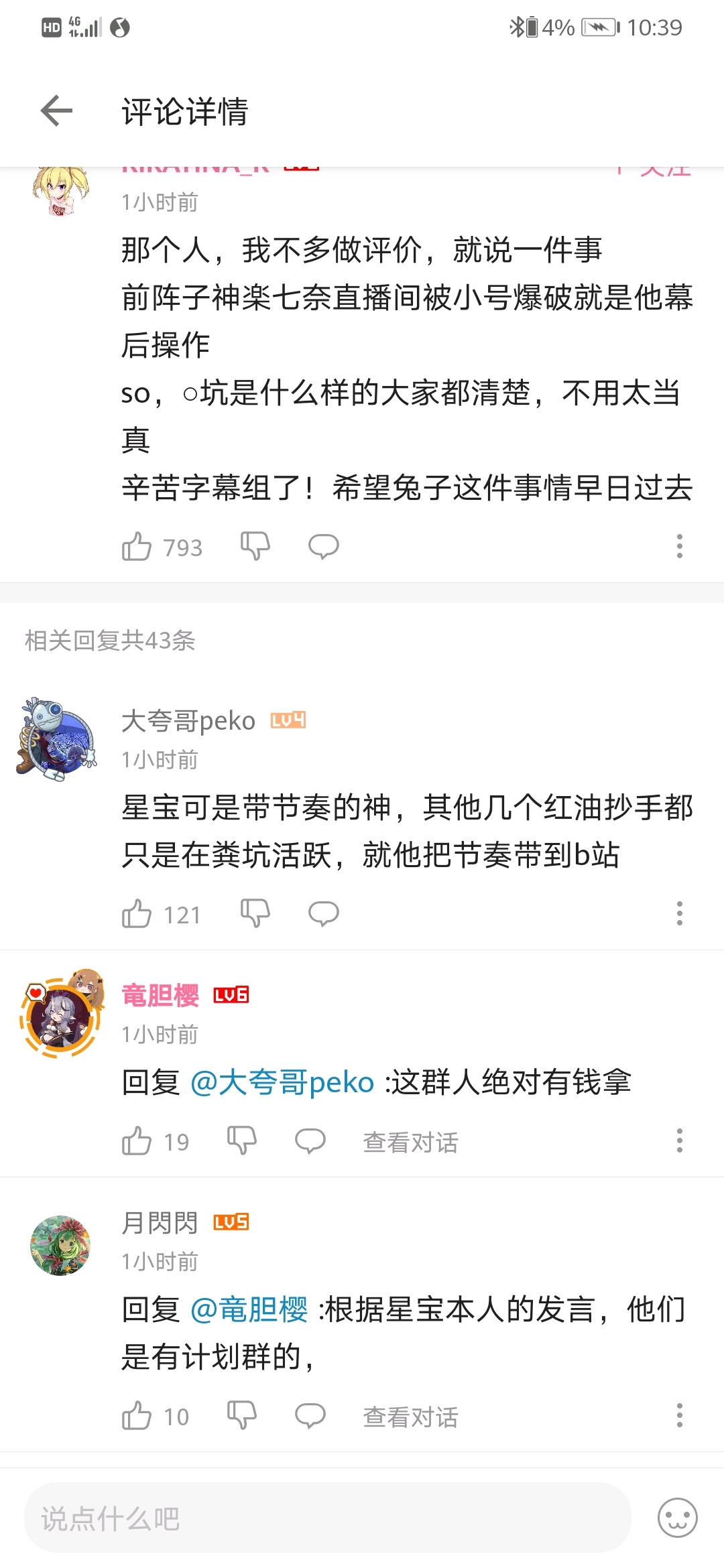This screenshot has width=724, height=1568.
Task: Open the emoji picker
Action: coord(677,1518)
